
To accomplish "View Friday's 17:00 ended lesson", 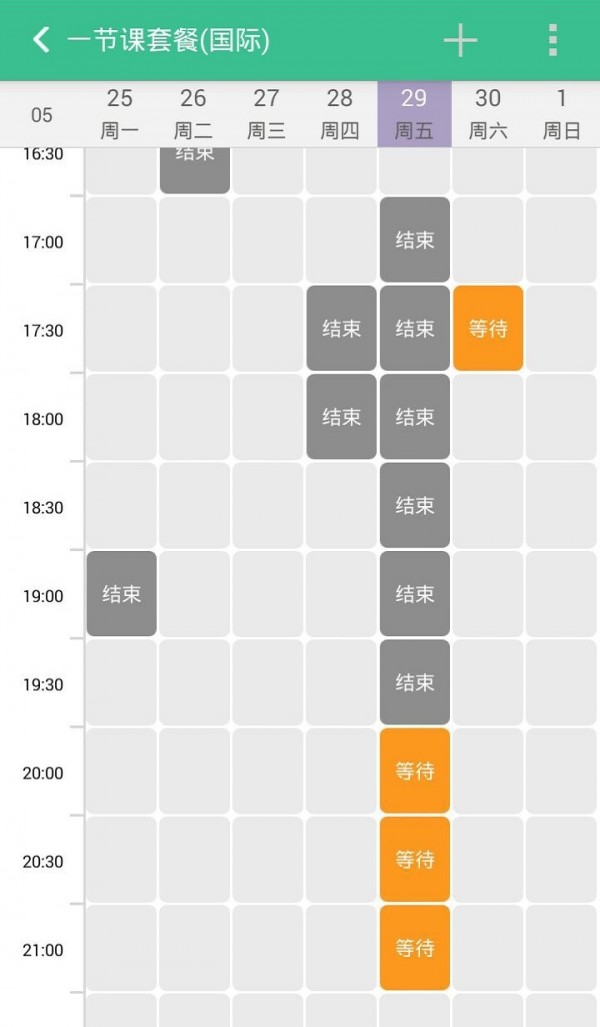I will click(415, 240).
